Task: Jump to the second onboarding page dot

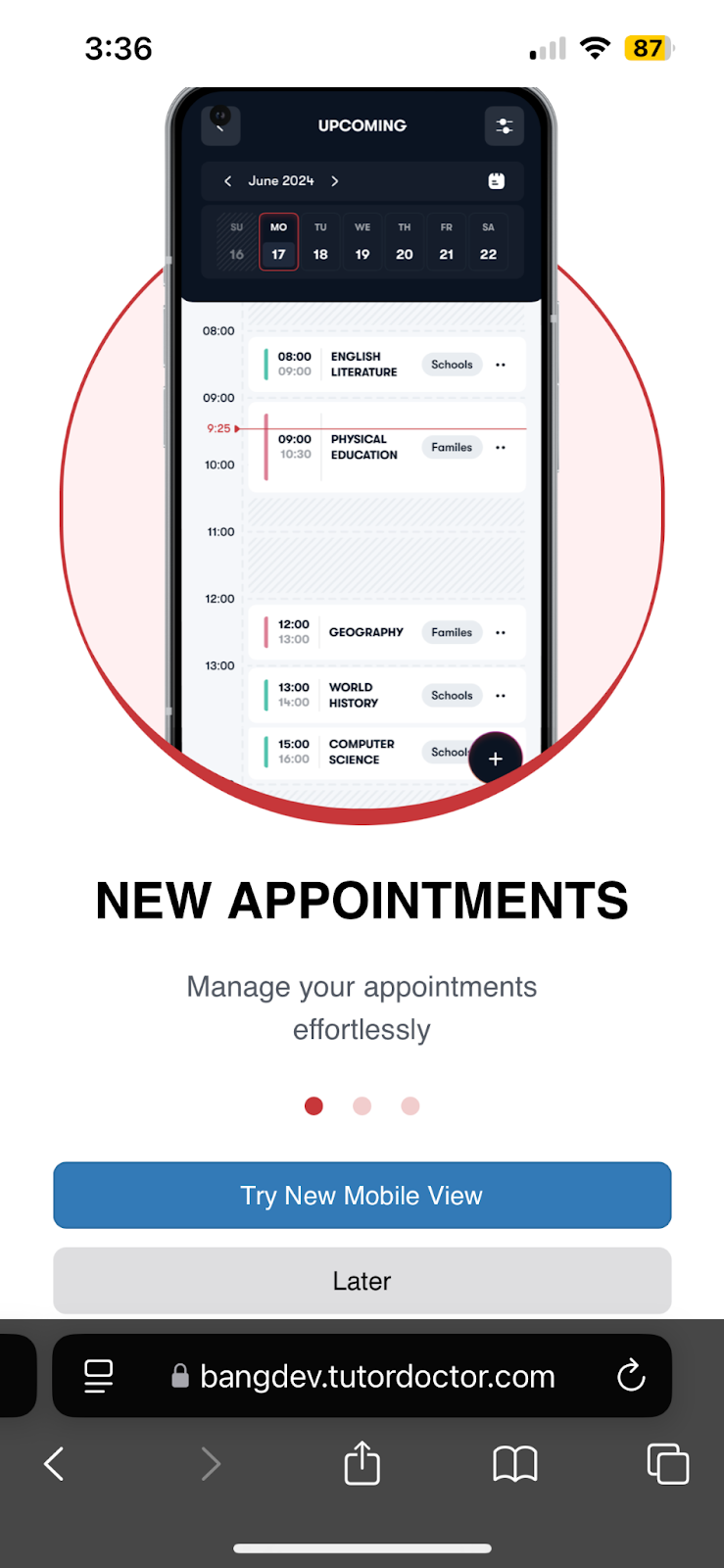Action: pos(362,1105)
